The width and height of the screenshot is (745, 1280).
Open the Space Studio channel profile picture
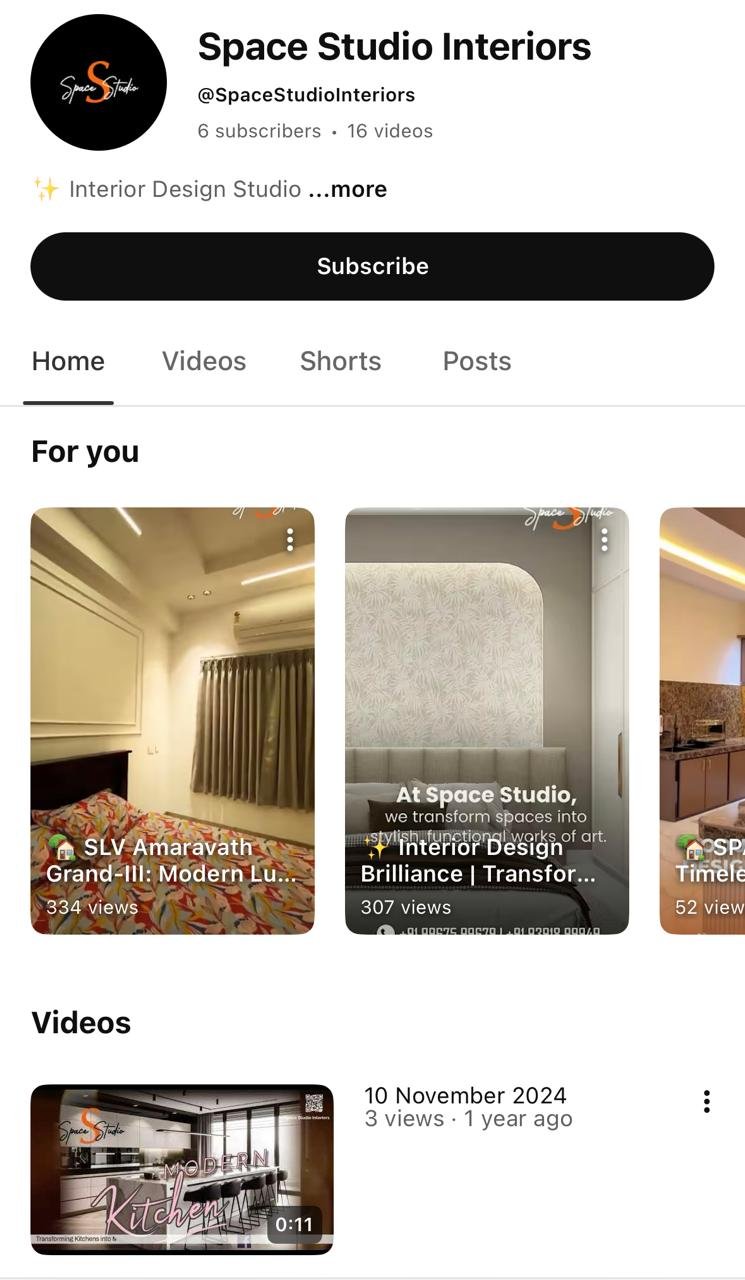tap(98, 83)
